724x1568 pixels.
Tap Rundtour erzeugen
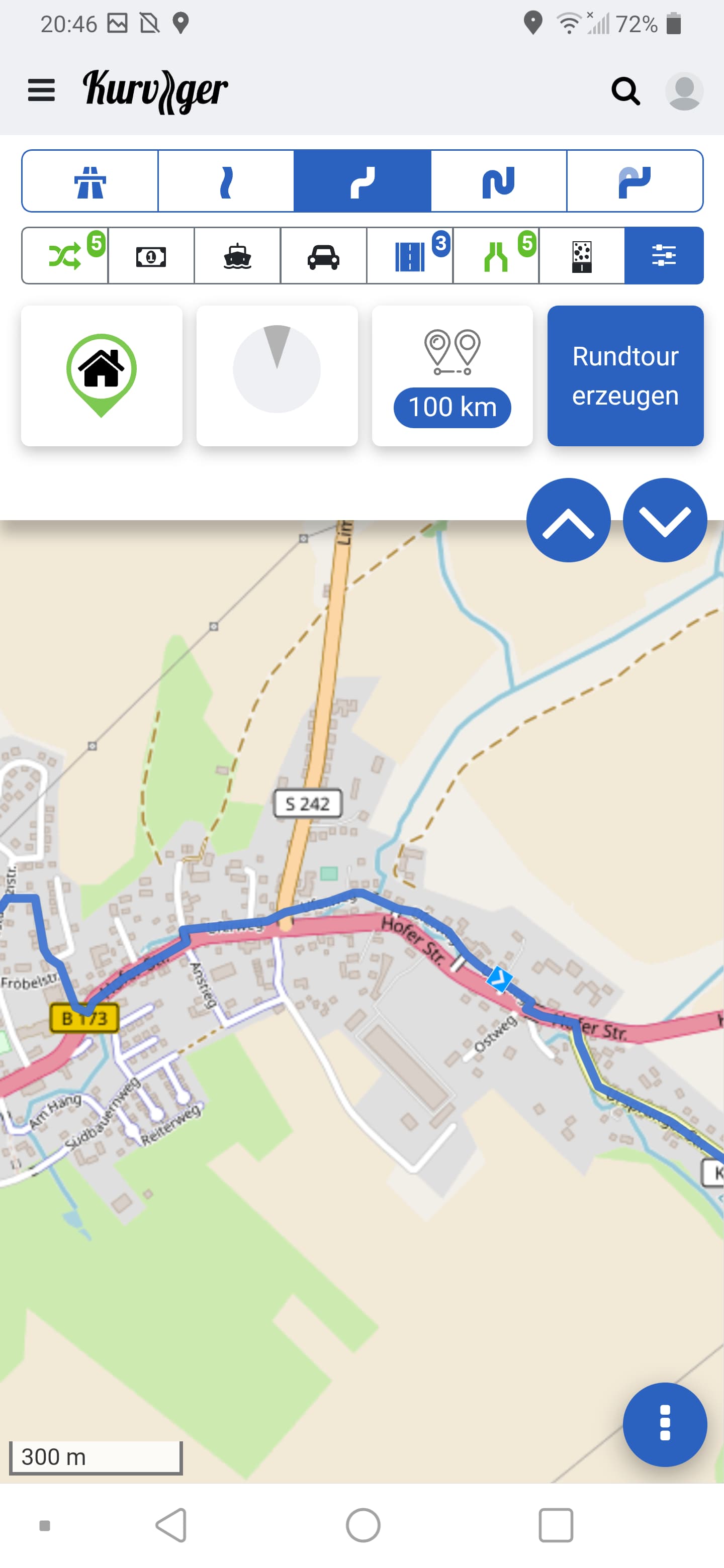click(625, 375)
